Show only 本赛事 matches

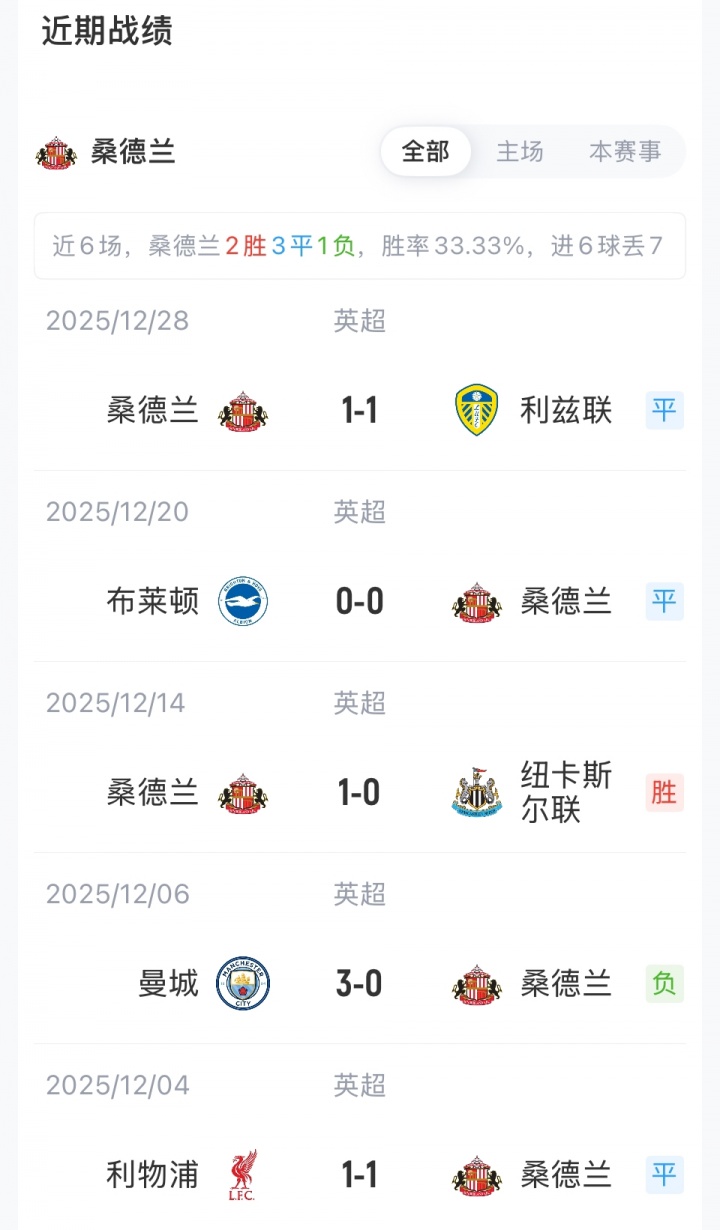625,152
